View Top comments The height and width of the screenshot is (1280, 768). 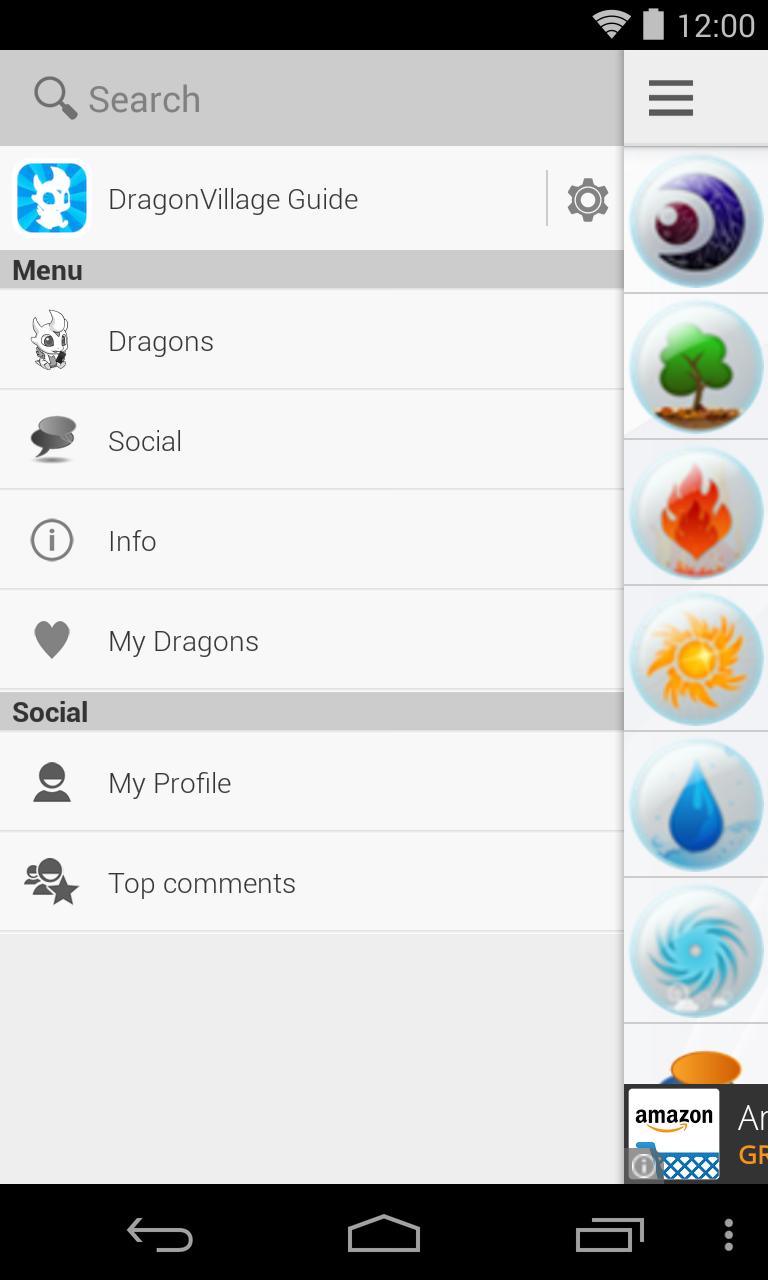coord(201,882)
